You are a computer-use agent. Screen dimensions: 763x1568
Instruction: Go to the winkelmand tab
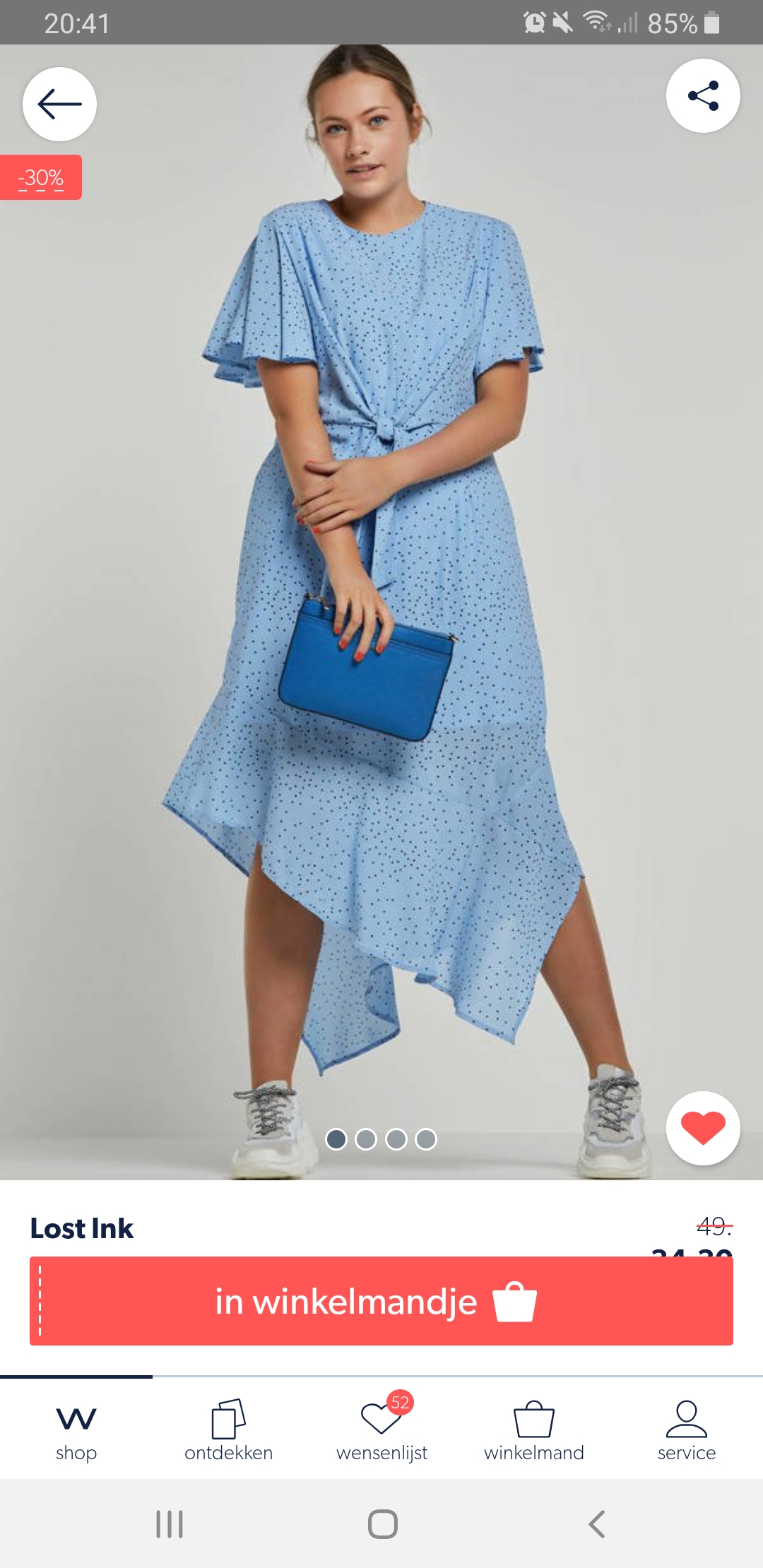click(x=534, y=1429)
